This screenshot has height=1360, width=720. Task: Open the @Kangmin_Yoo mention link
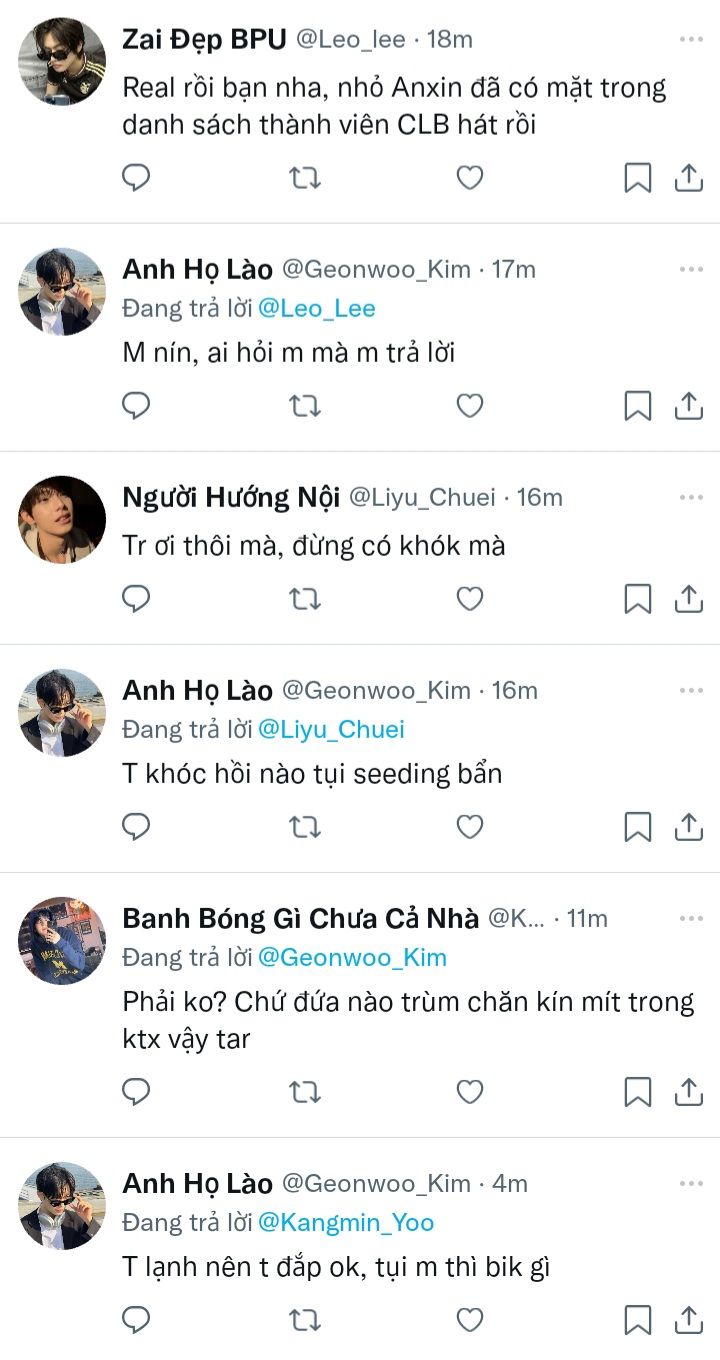346,1222
